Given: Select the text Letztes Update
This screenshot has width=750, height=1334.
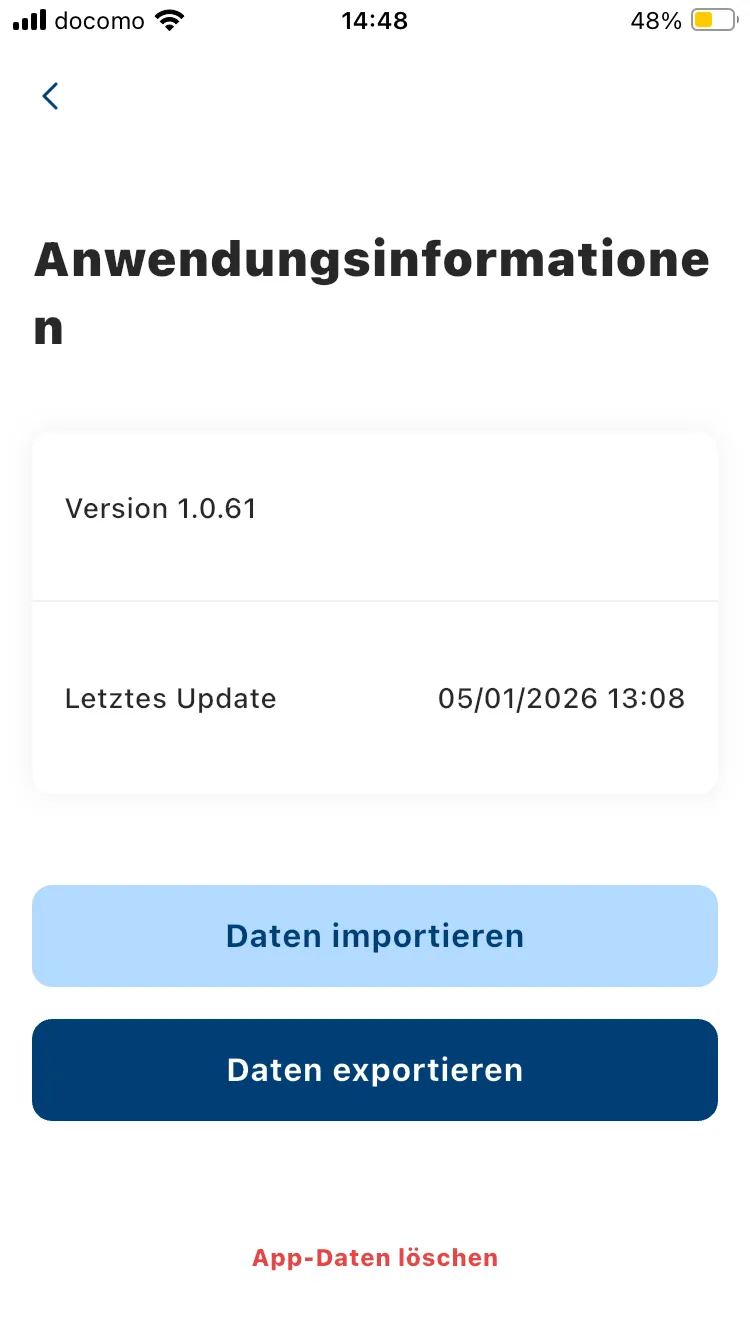Looking at the screenshot, I should tap(170, 698).
